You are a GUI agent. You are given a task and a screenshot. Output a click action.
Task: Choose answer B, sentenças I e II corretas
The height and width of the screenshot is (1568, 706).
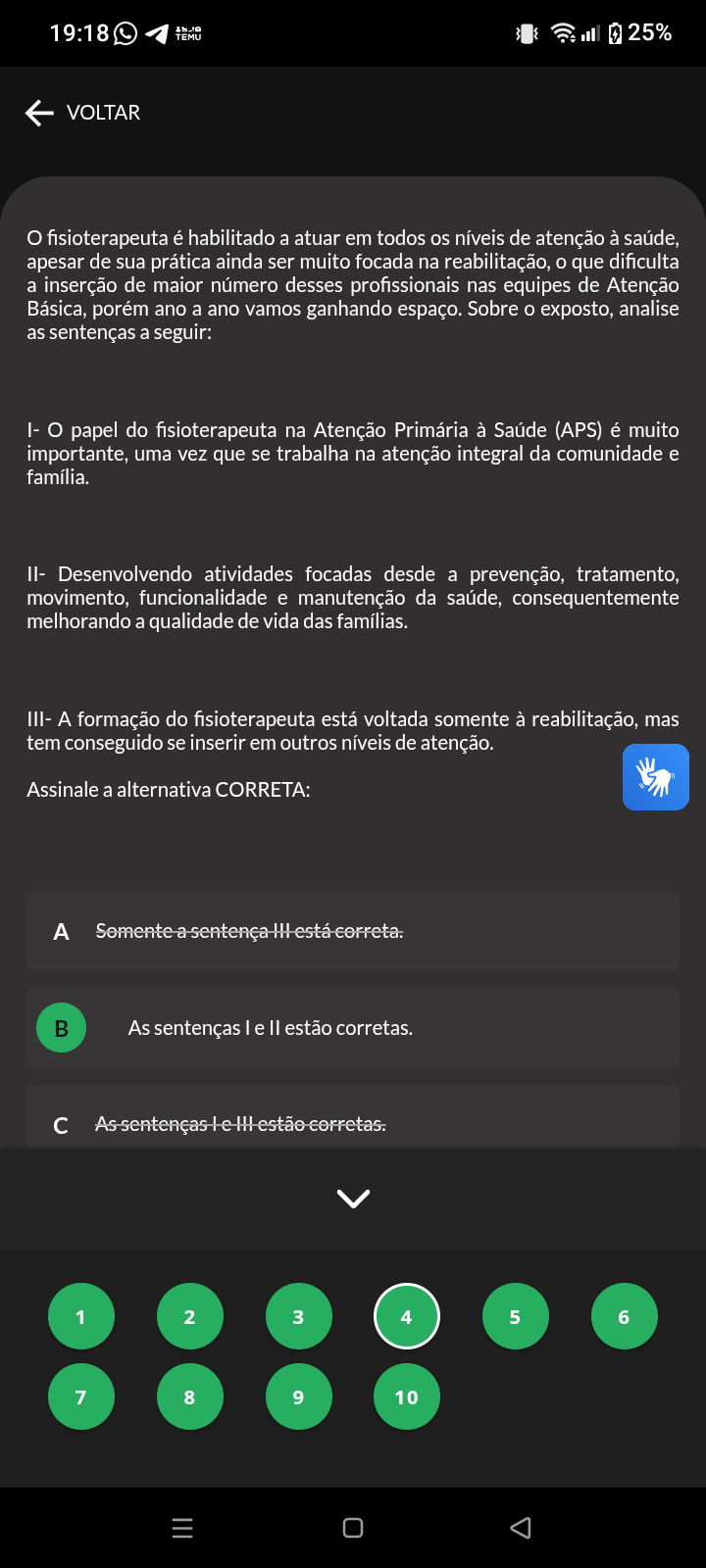[x=353, y=1028]
